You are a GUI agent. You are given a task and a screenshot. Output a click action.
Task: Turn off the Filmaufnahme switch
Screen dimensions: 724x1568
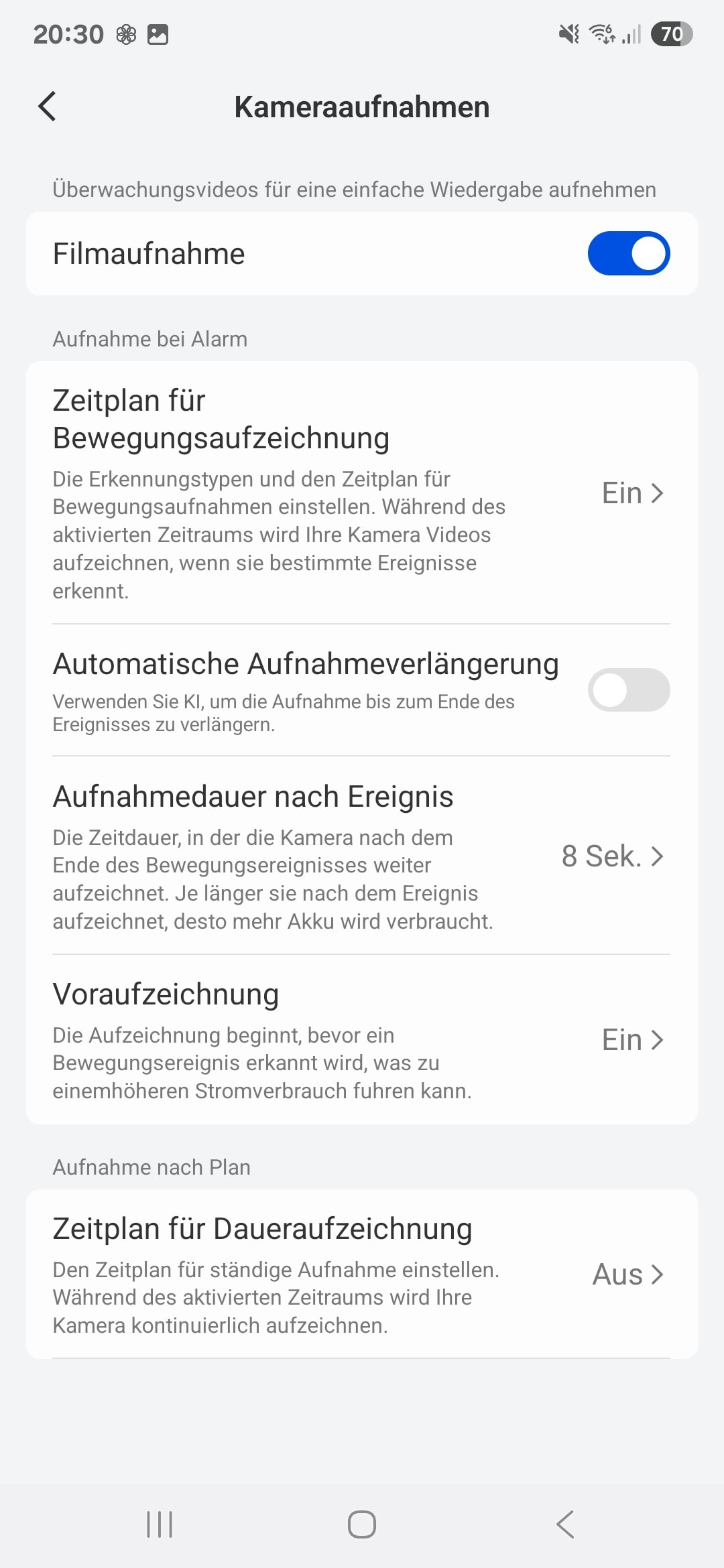pos(629,253)
